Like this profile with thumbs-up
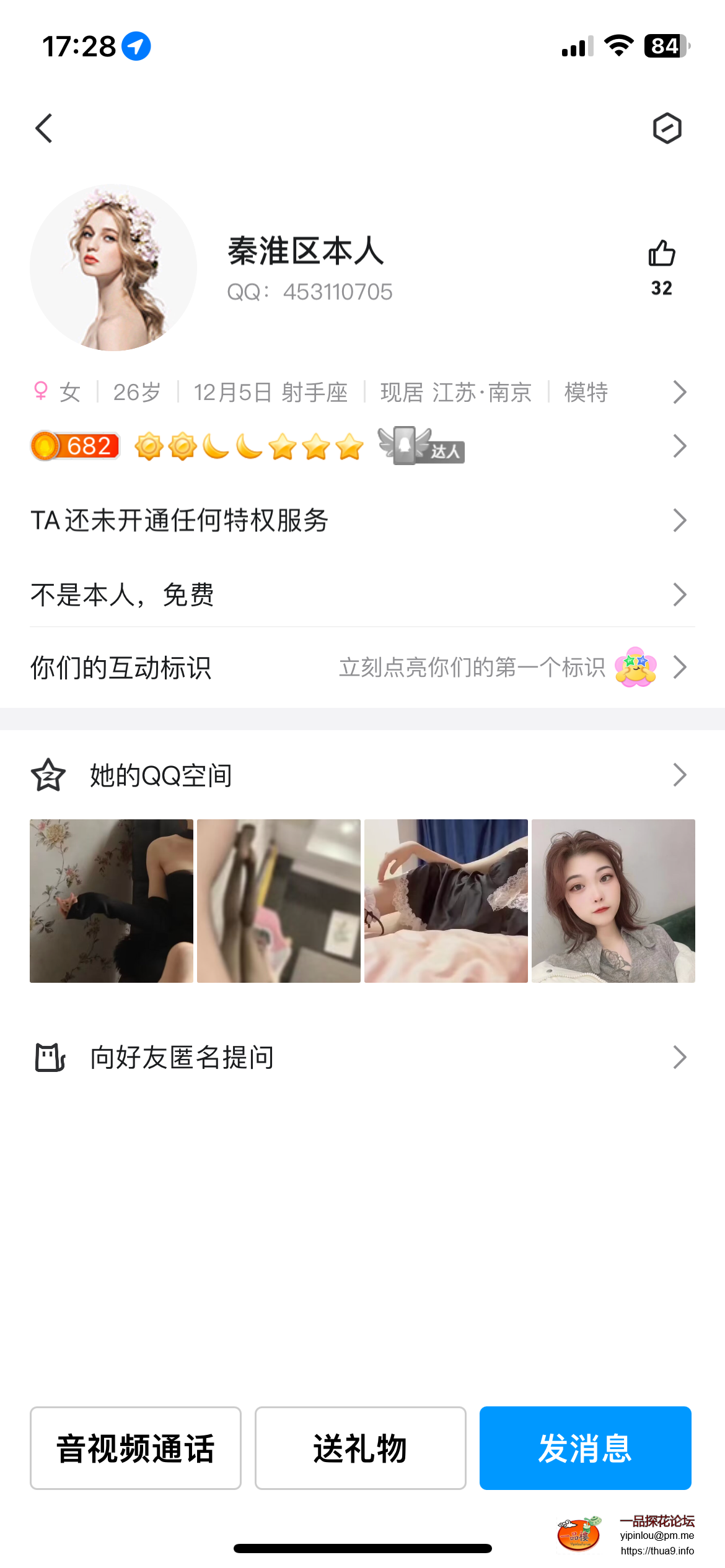The image size is (725, 1568). 661,254
